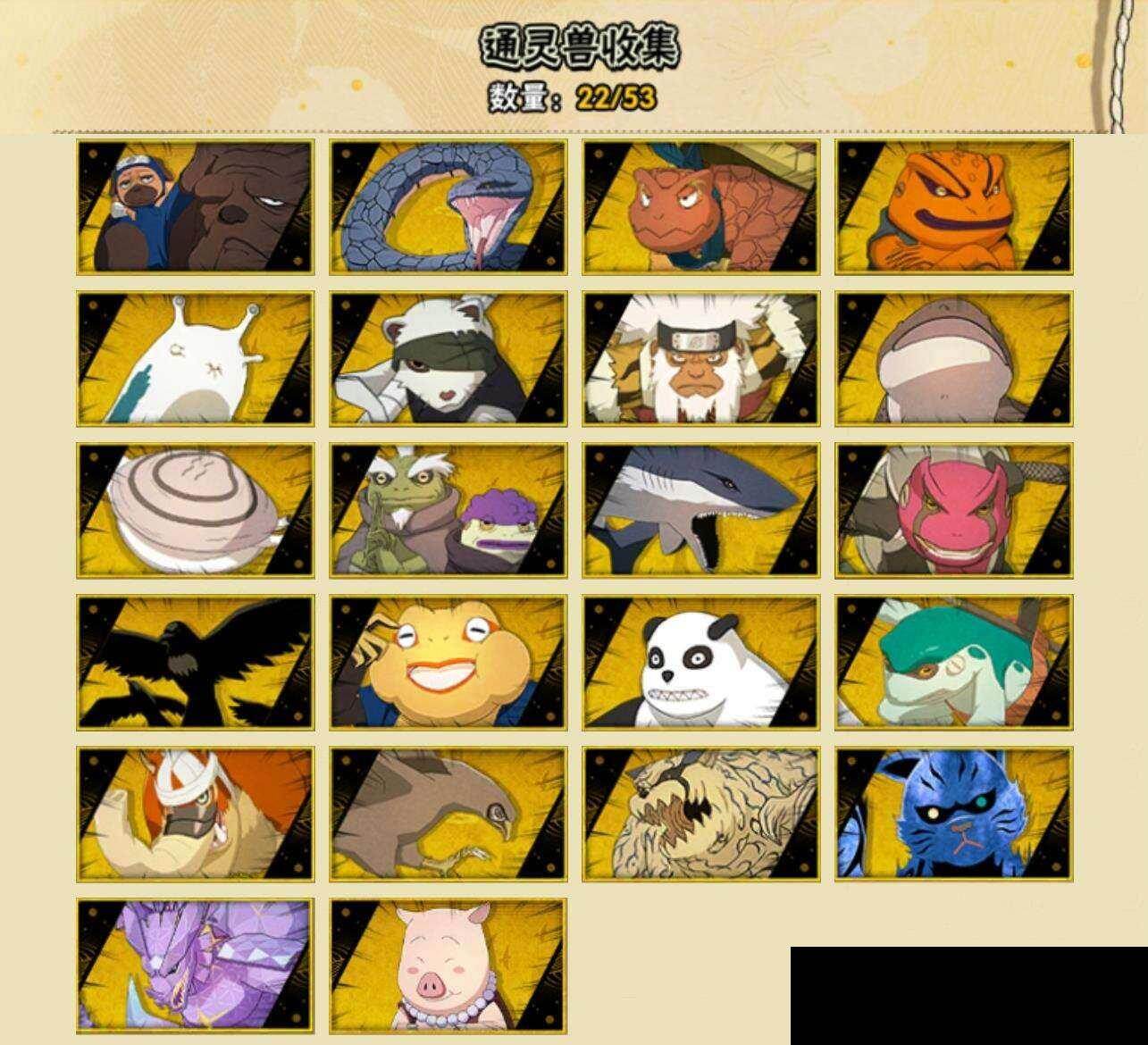The height and width of the screenshot is (1045, 1148).
Task: Select the black crows card
Action: coord(195,662)
